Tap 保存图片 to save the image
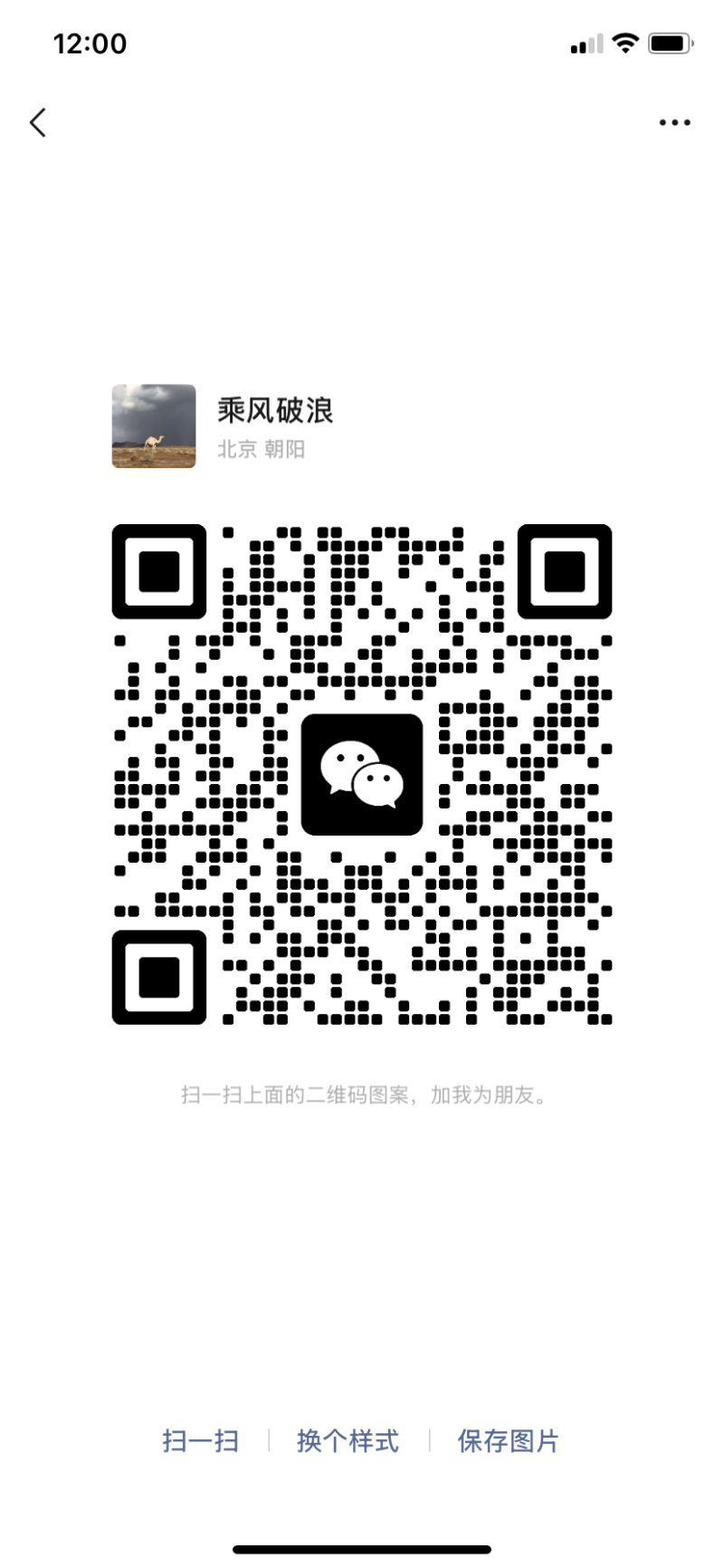Screen dimensions: 724x1568 coord(508,1440)
